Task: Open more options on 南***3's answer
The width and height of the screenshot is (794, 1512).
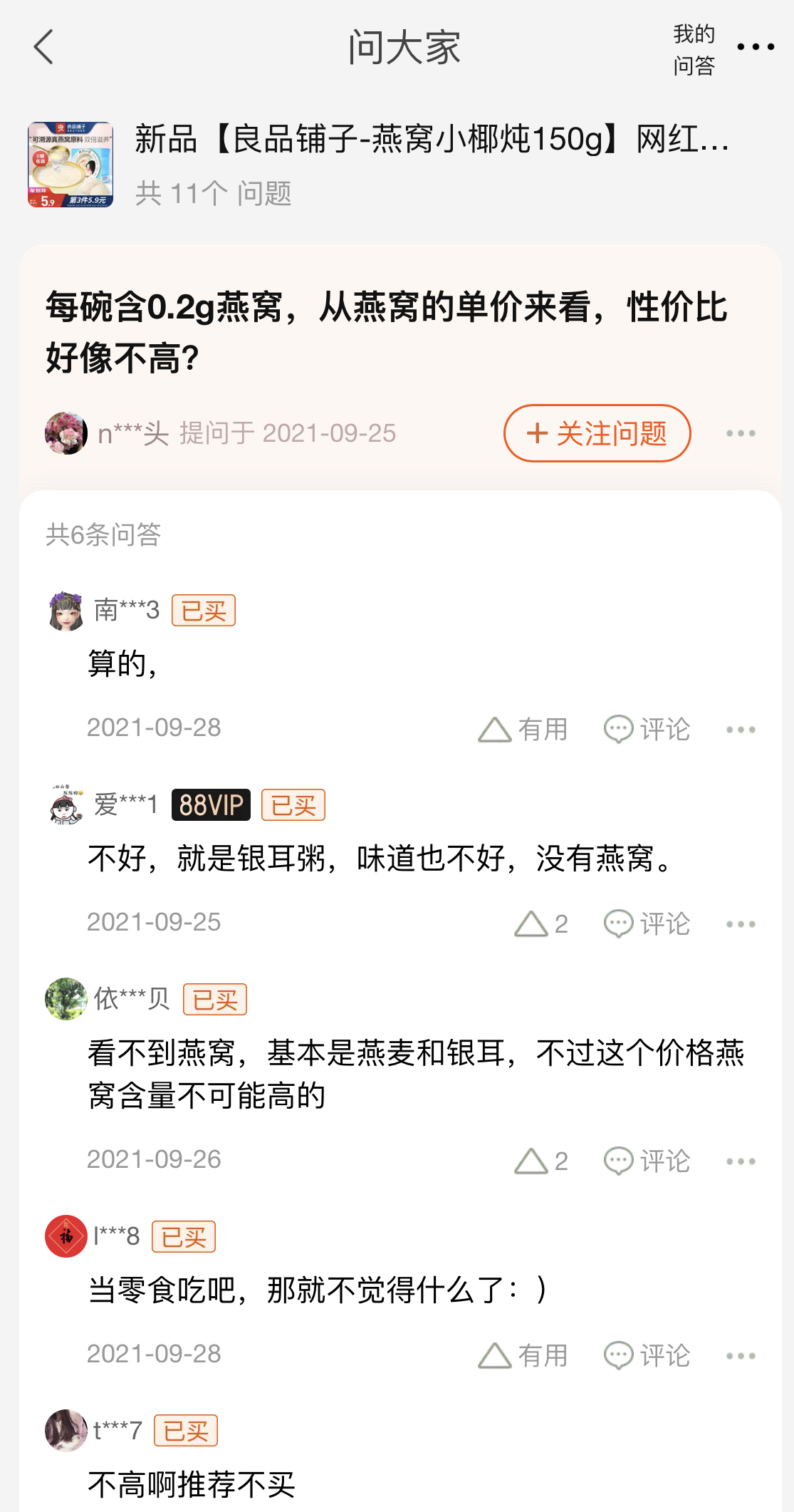Action: pyautogui.click(x=741, y=729)
